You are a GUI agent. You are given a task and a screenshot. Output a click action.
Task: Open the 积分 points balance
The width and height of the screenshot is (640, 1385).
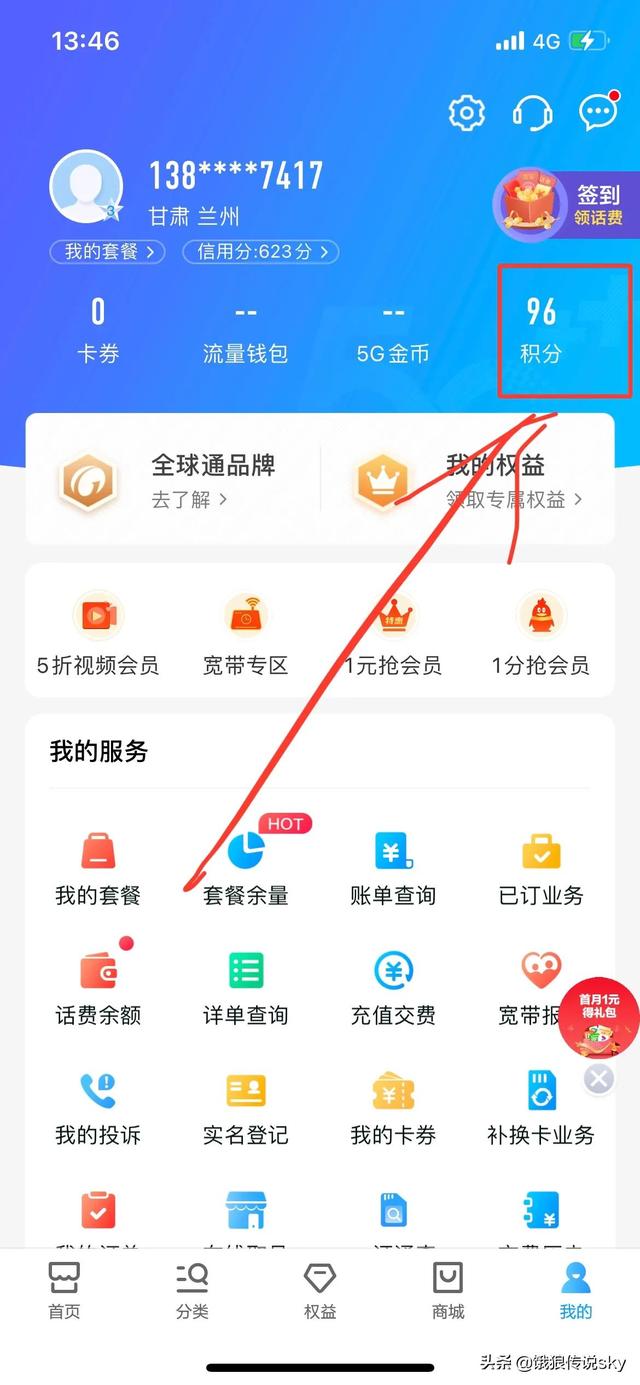tap(541, 329)
